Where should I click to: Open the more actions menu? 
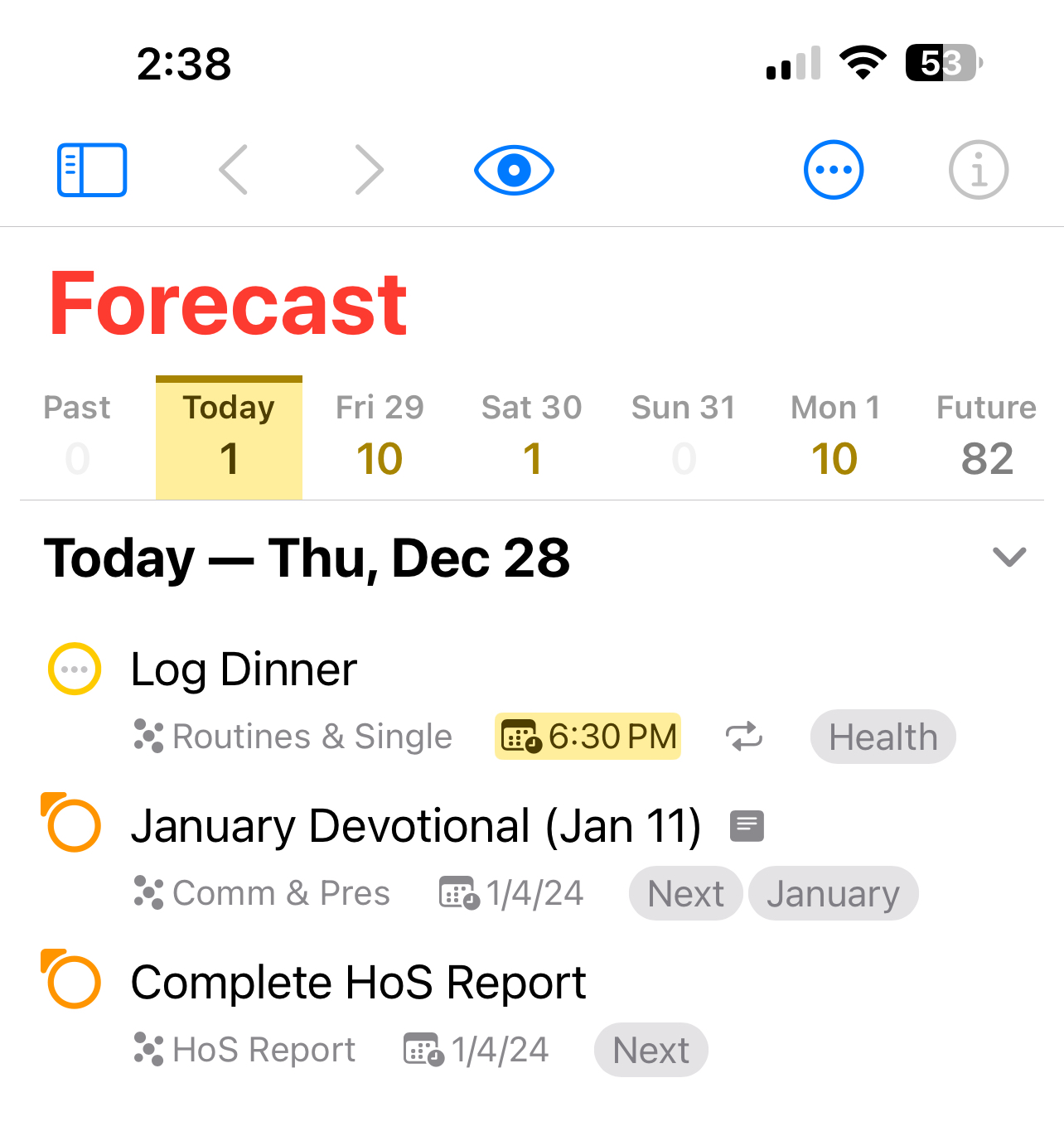834,170
